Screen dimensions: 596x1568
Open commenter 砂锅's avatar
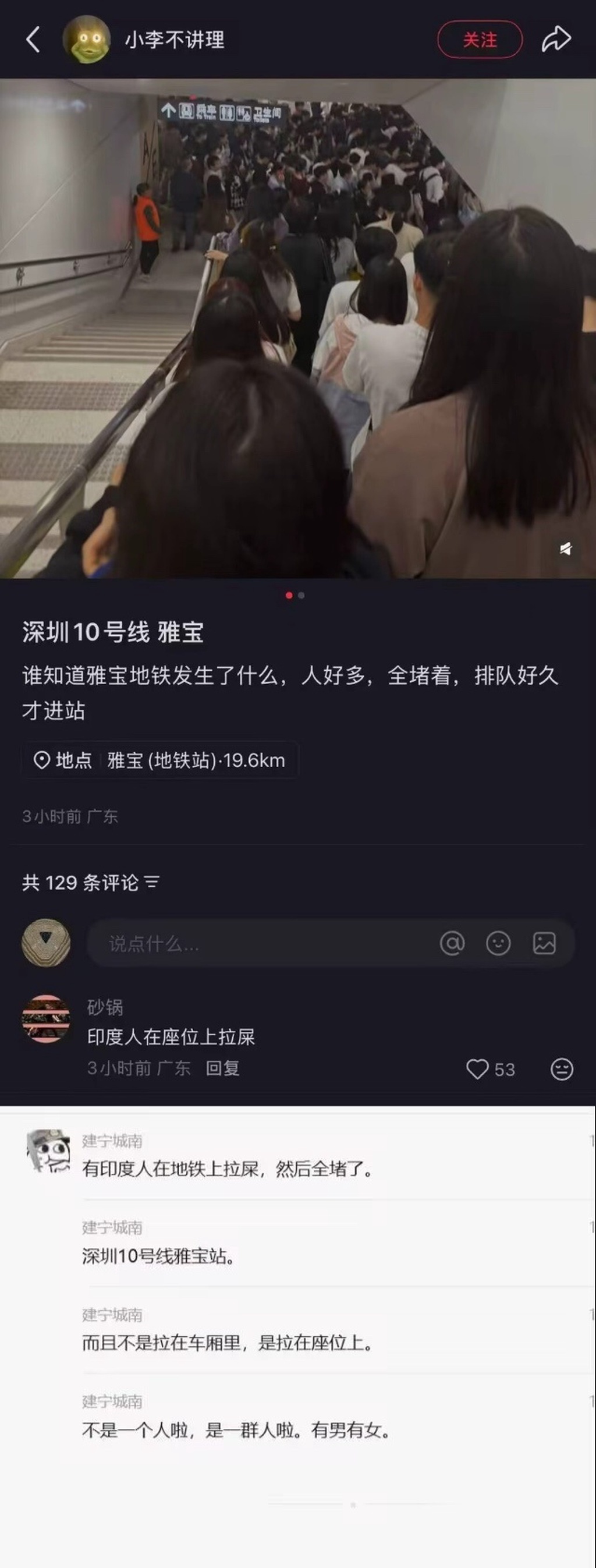point(45,1018)
